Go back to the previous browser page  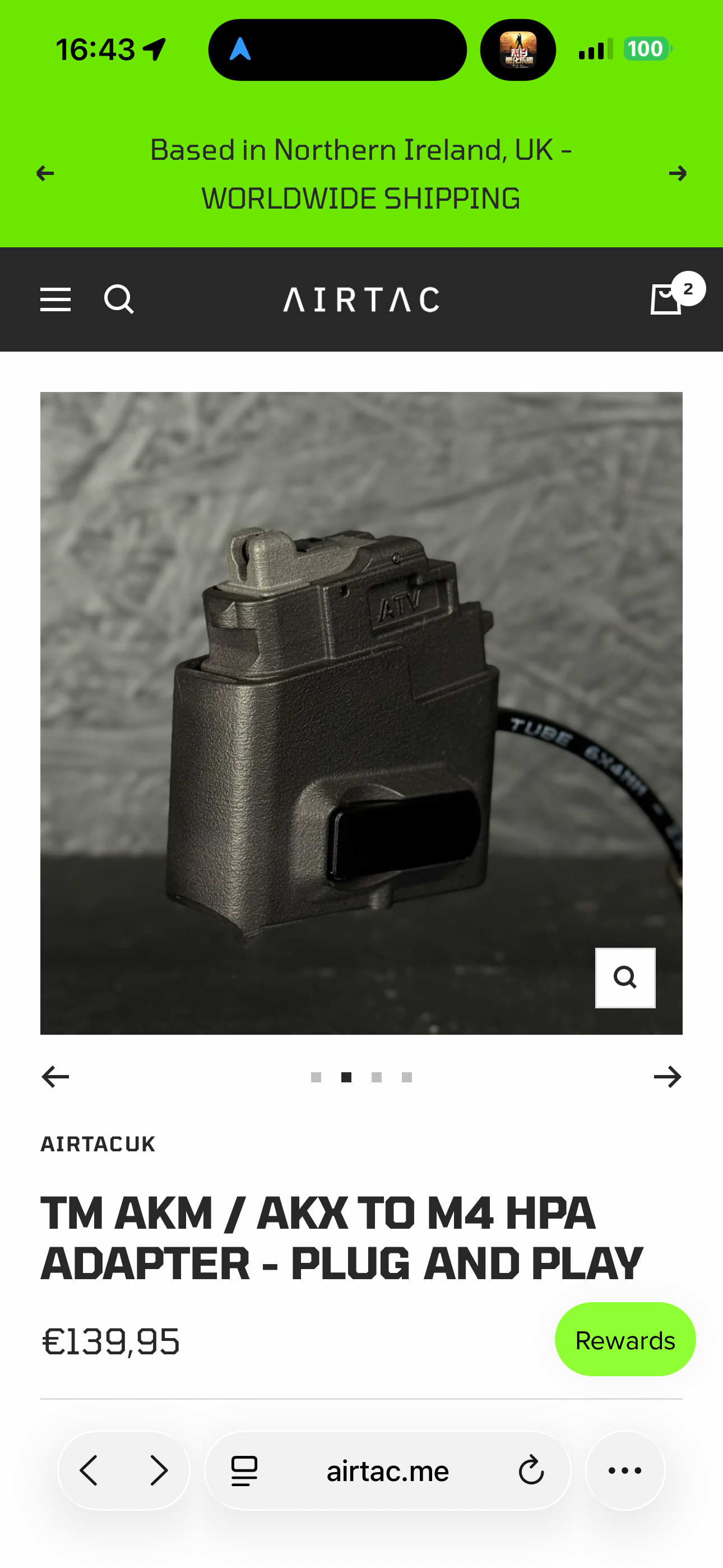click(x=89, y=1470)
